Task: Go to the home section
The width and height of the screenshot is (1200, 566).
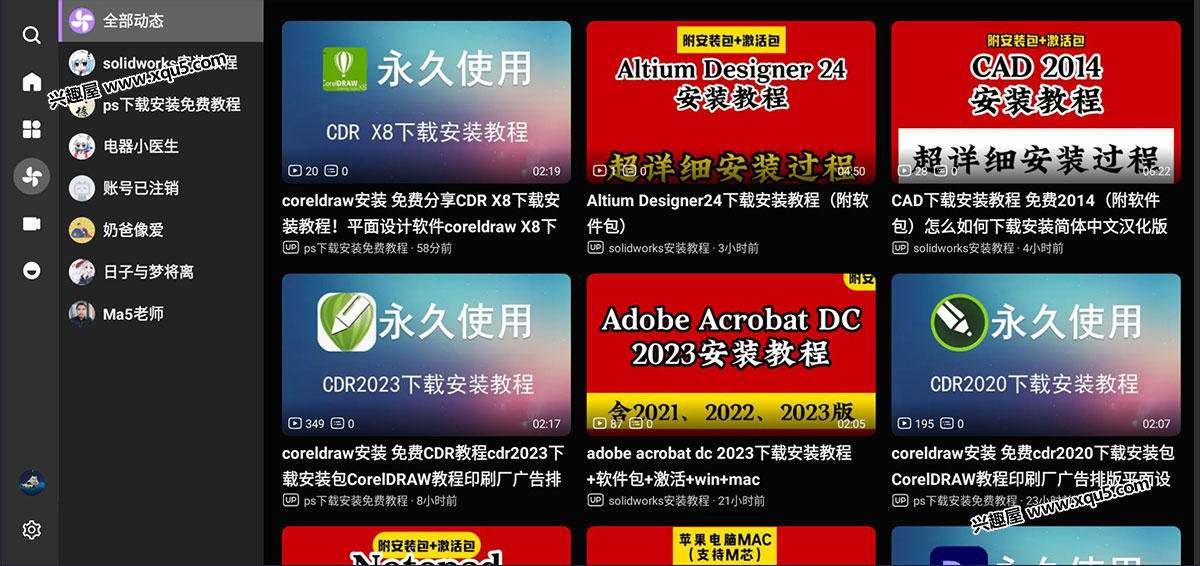Action: click(32, 82)
